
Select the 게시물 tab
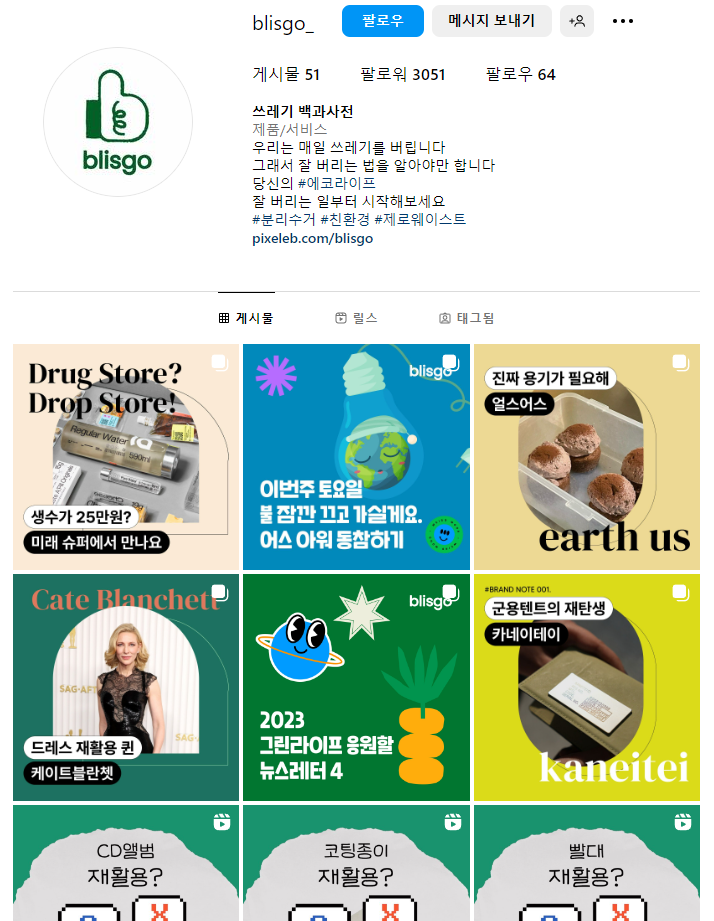click(246, 318)
